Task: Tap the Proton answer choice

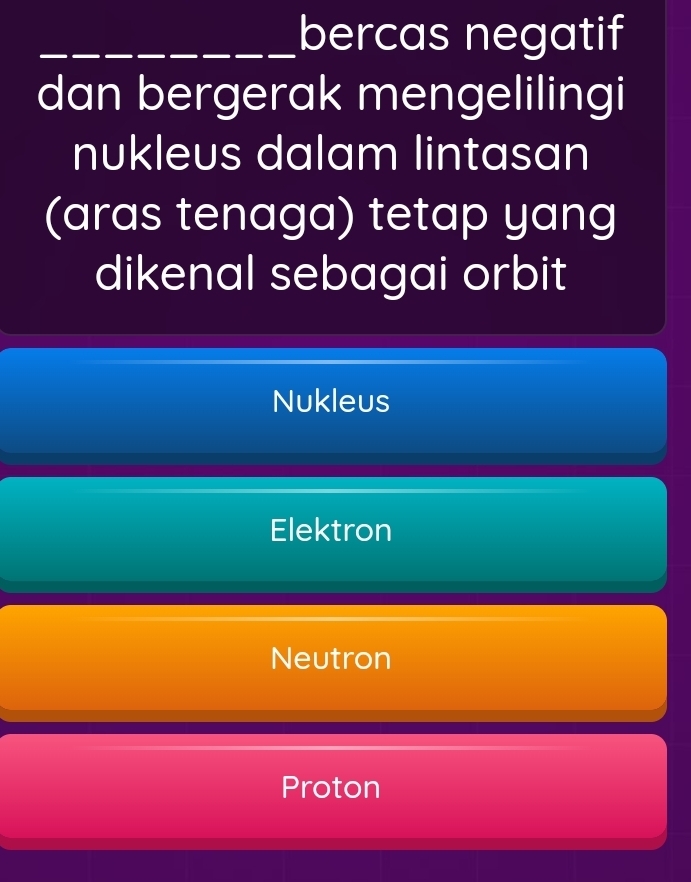Action: 331,788
